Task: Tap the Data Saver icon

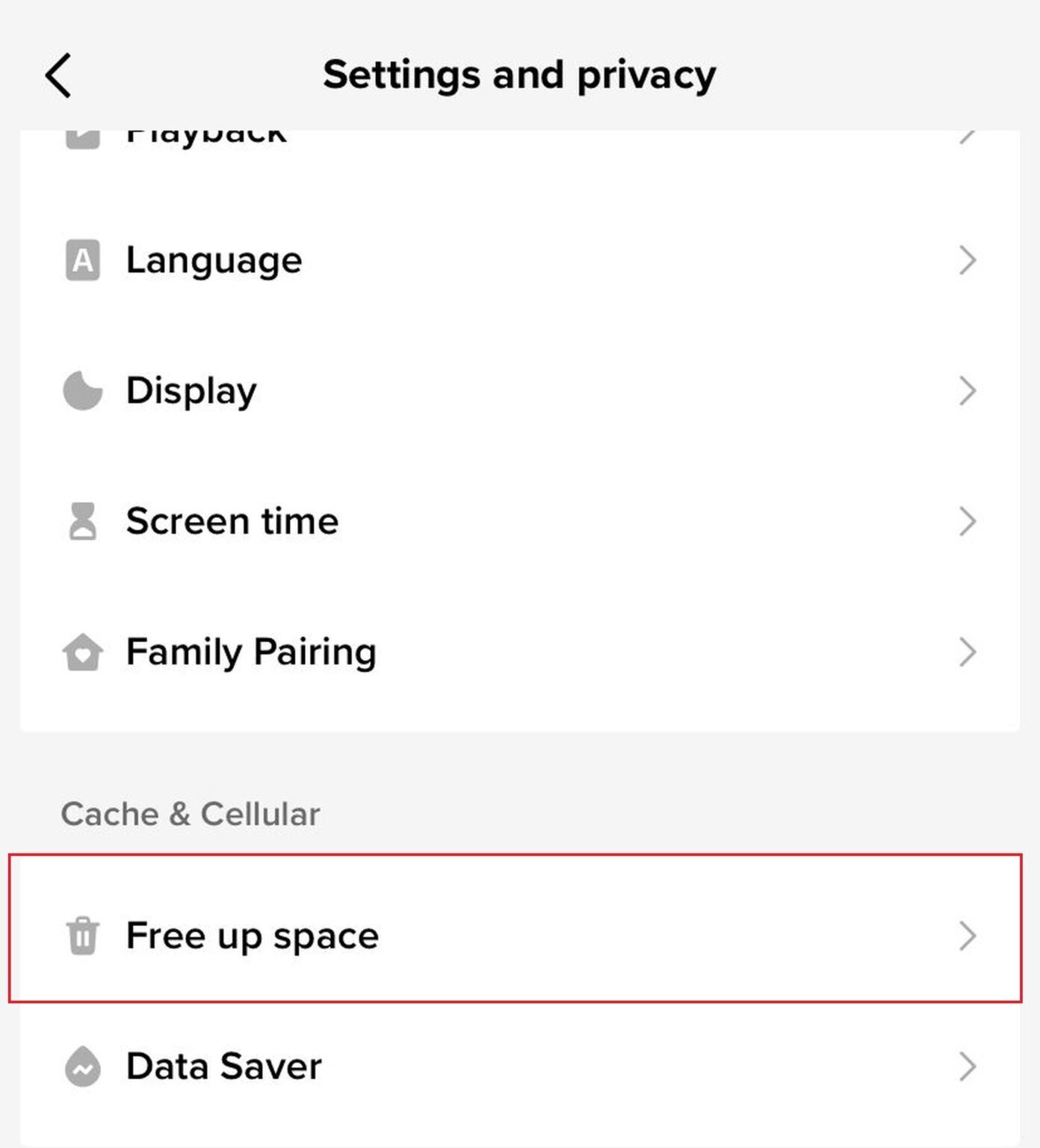Action: [83, 1067]
